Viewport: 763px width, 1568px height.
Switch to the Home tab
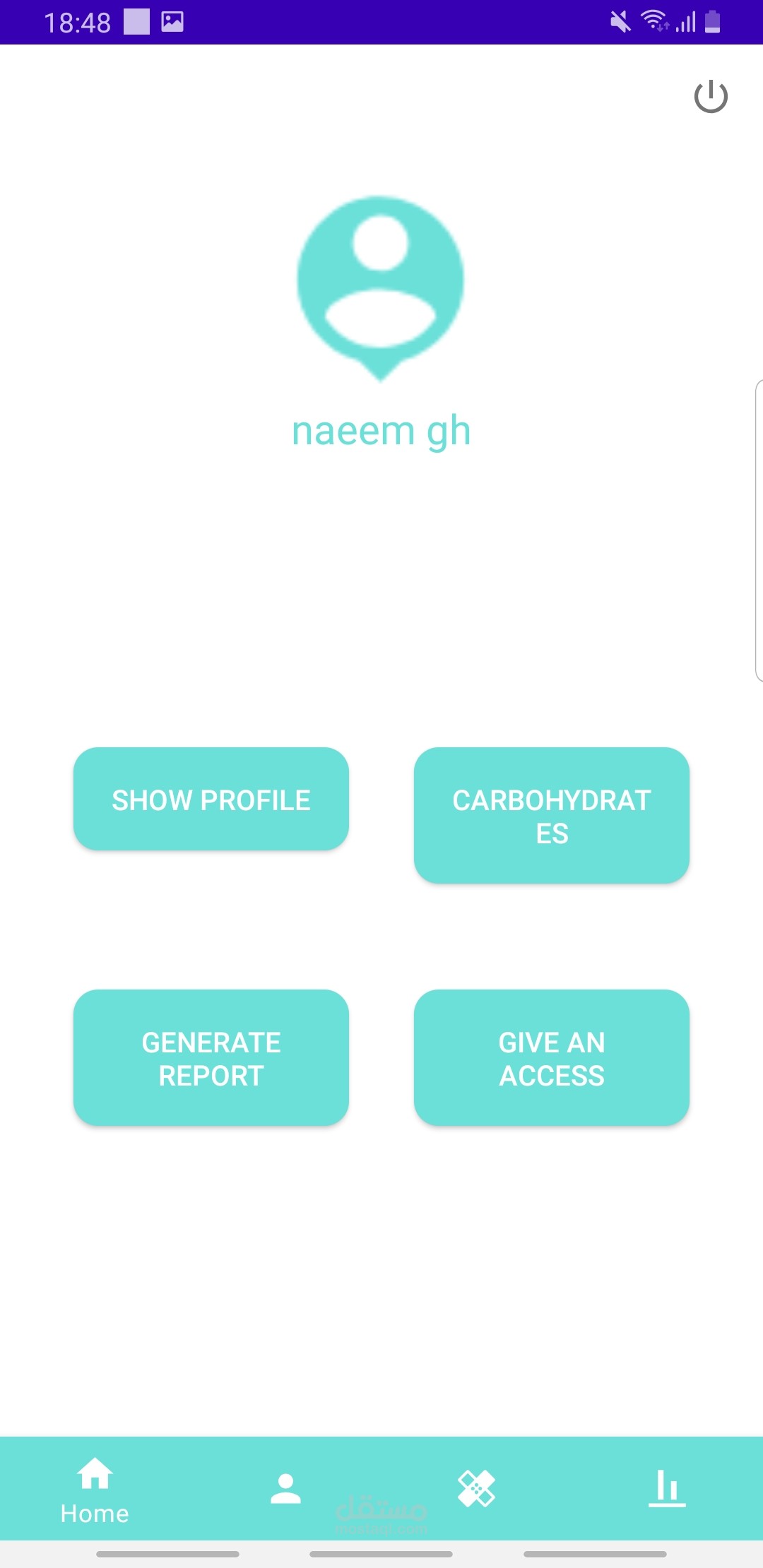point(95,1489)
